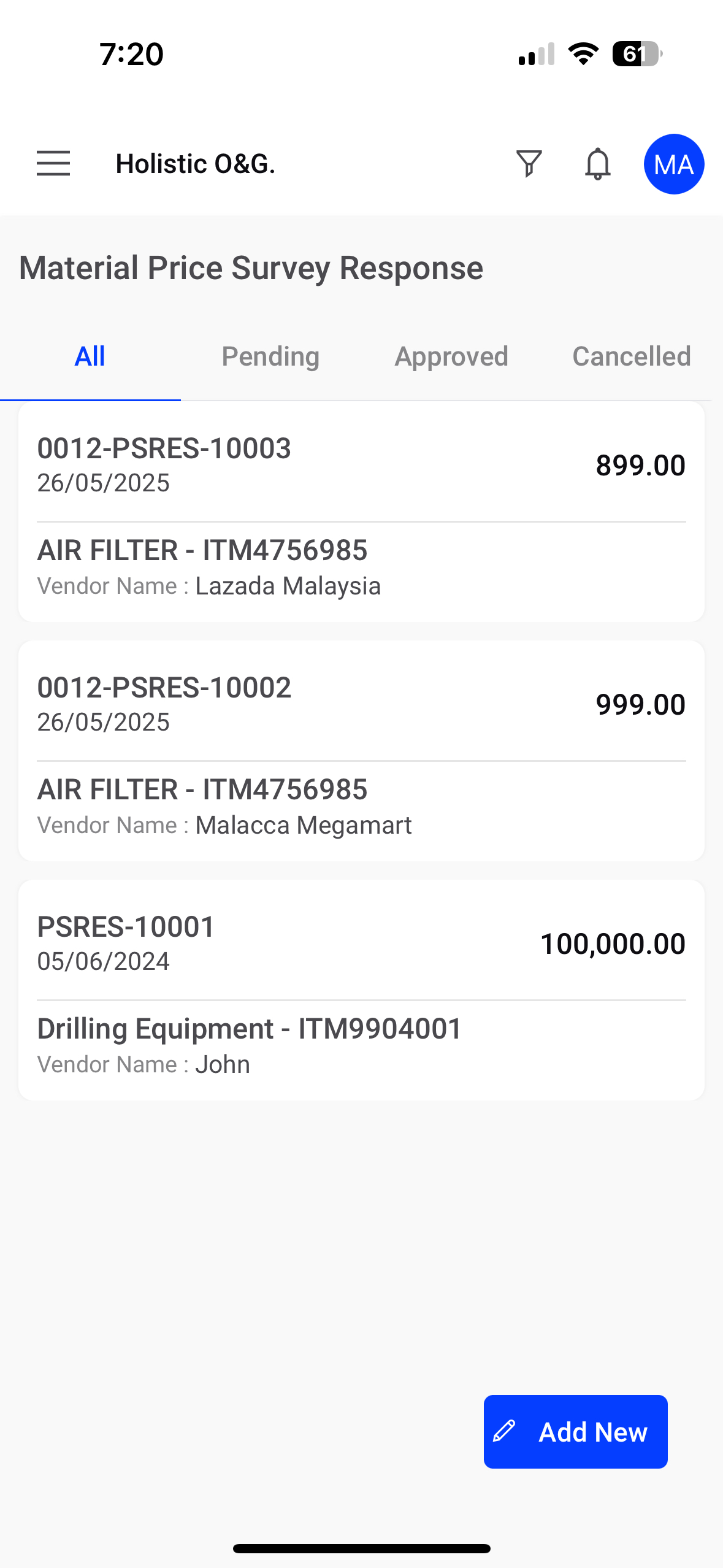The width and height of the screenshot is (723, 1568).
Task: Open the filter funnel icon
Action: click(x=529, y=164)
